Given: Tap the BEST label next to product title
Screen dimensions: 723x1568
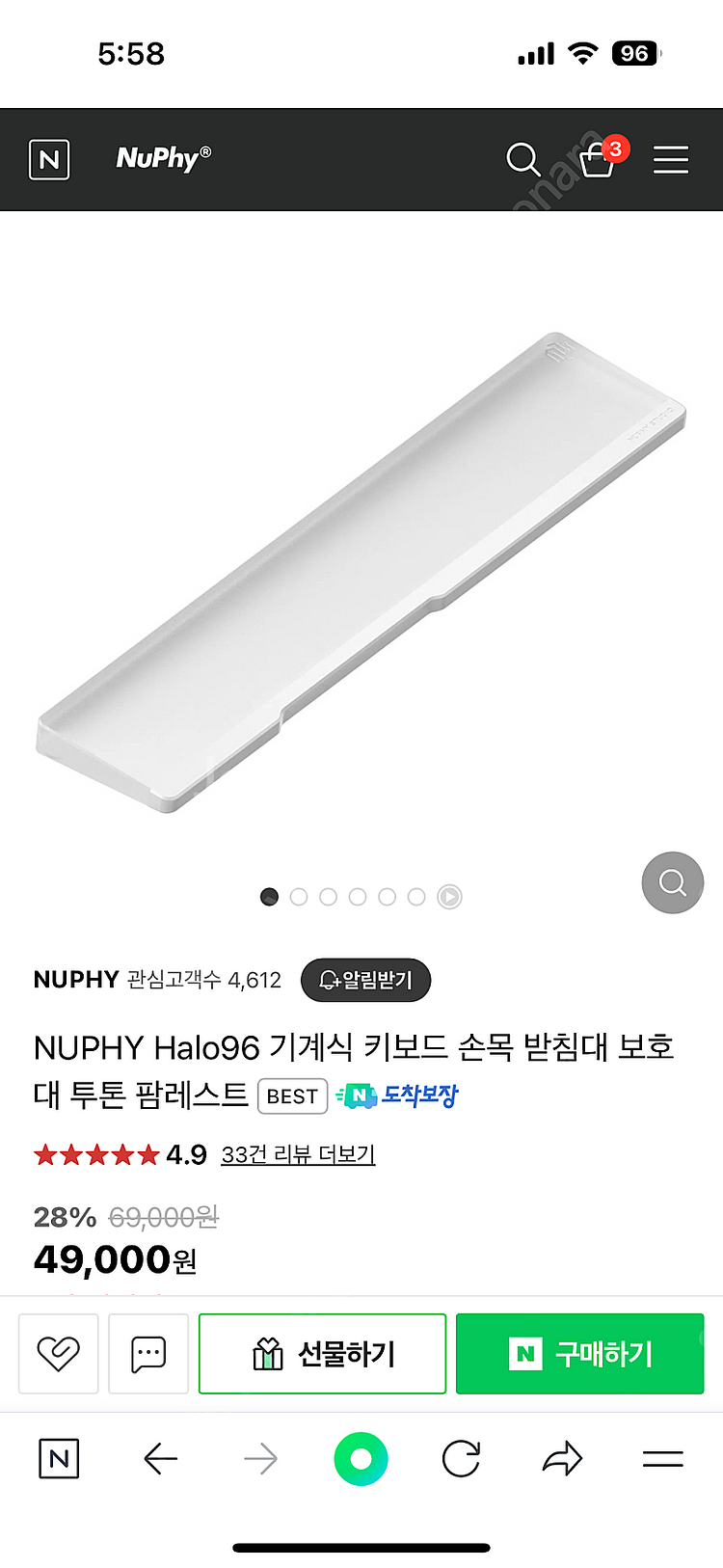Looking at the screenshot, I should tap(292, 1095).
